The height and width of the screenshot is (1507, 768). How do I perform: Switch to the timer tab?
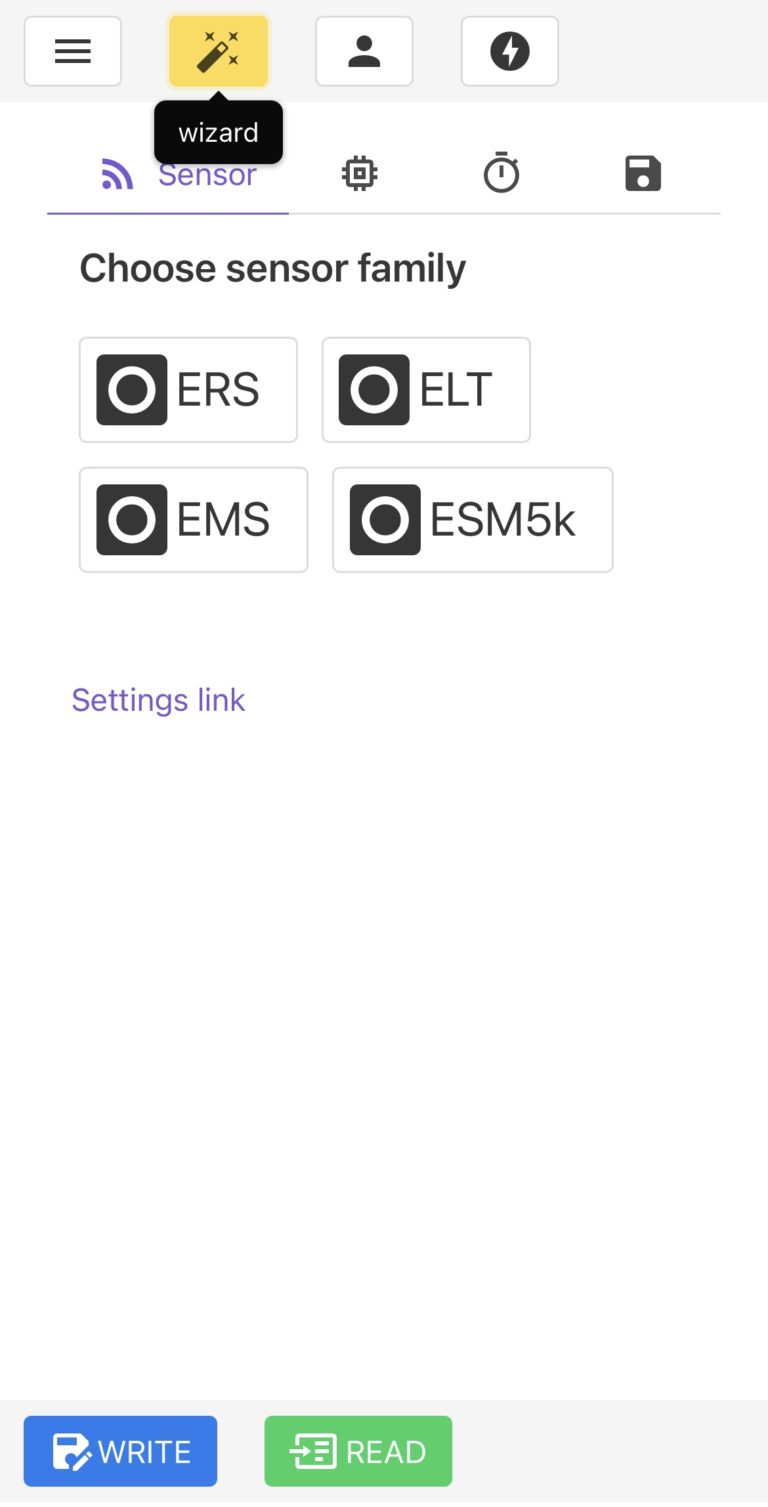point(501,174)
